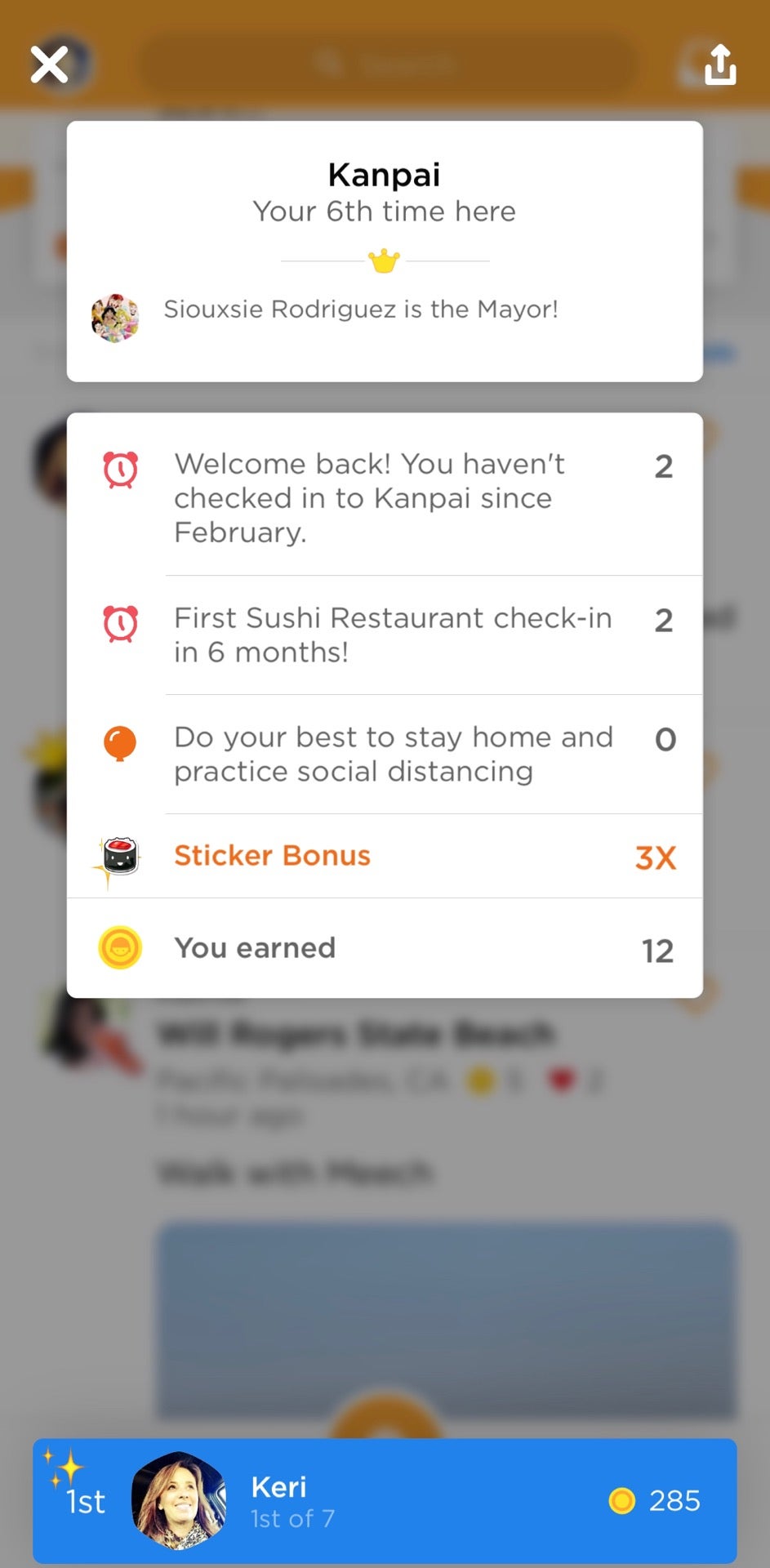The width and height of the screenshot is (770, 1568).
Task: Tap the alarm clock icon beside Welcome back bonus
Action: 120,468
